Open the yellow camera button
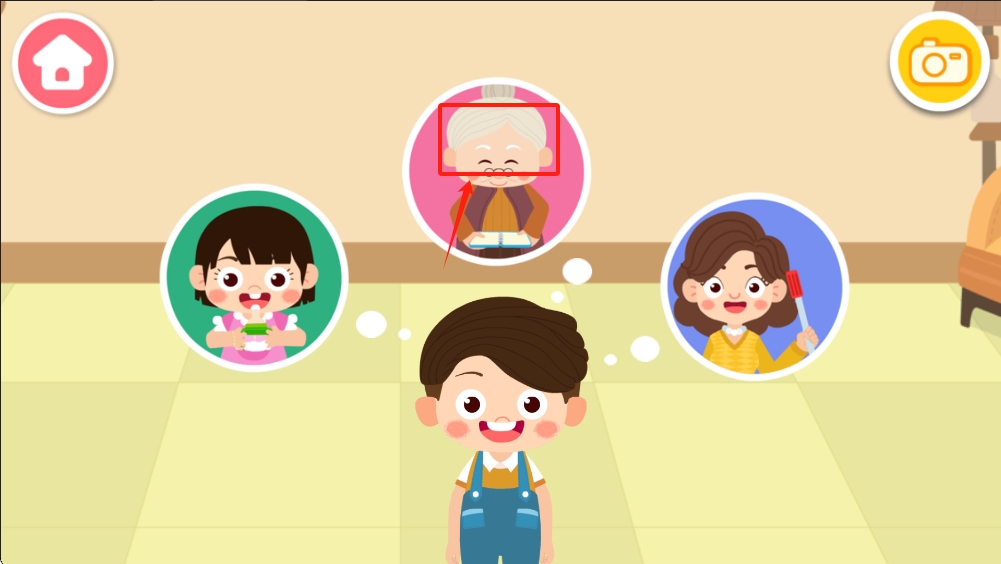The width and height of the screenshot is (1001, 564). click(939, 61)
